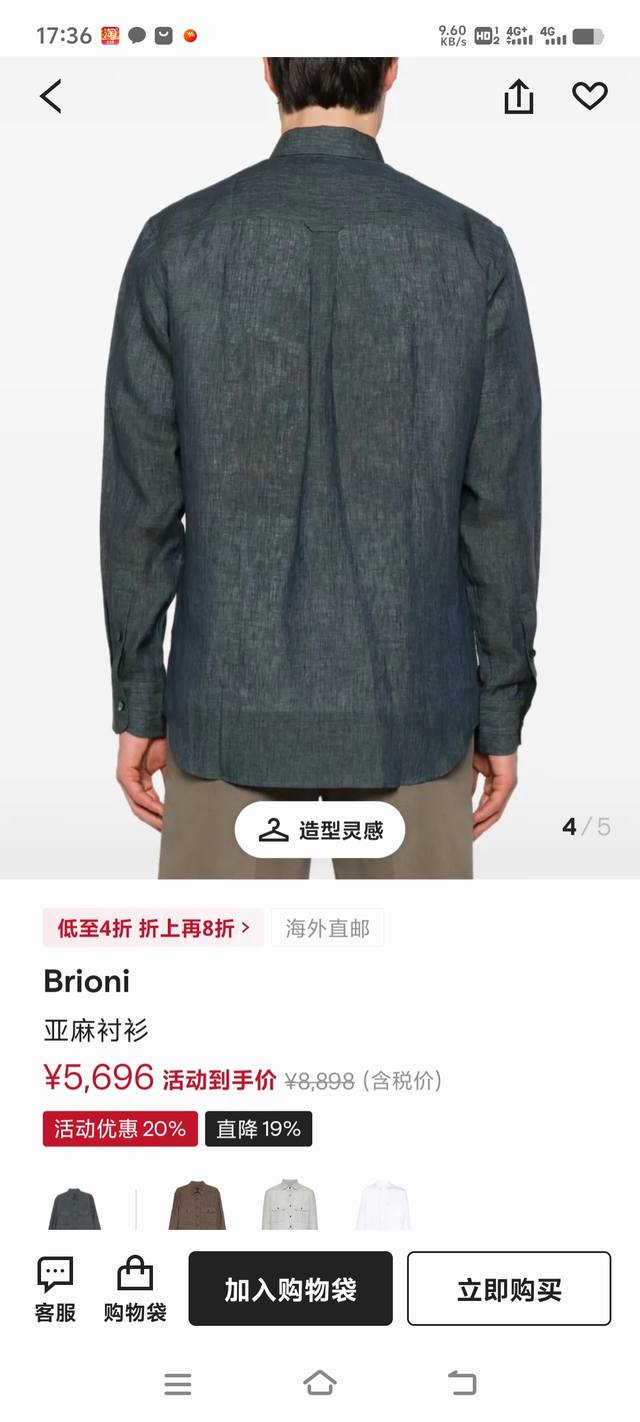
Task: Go to the system home screen
Action: click(319, 1383)
